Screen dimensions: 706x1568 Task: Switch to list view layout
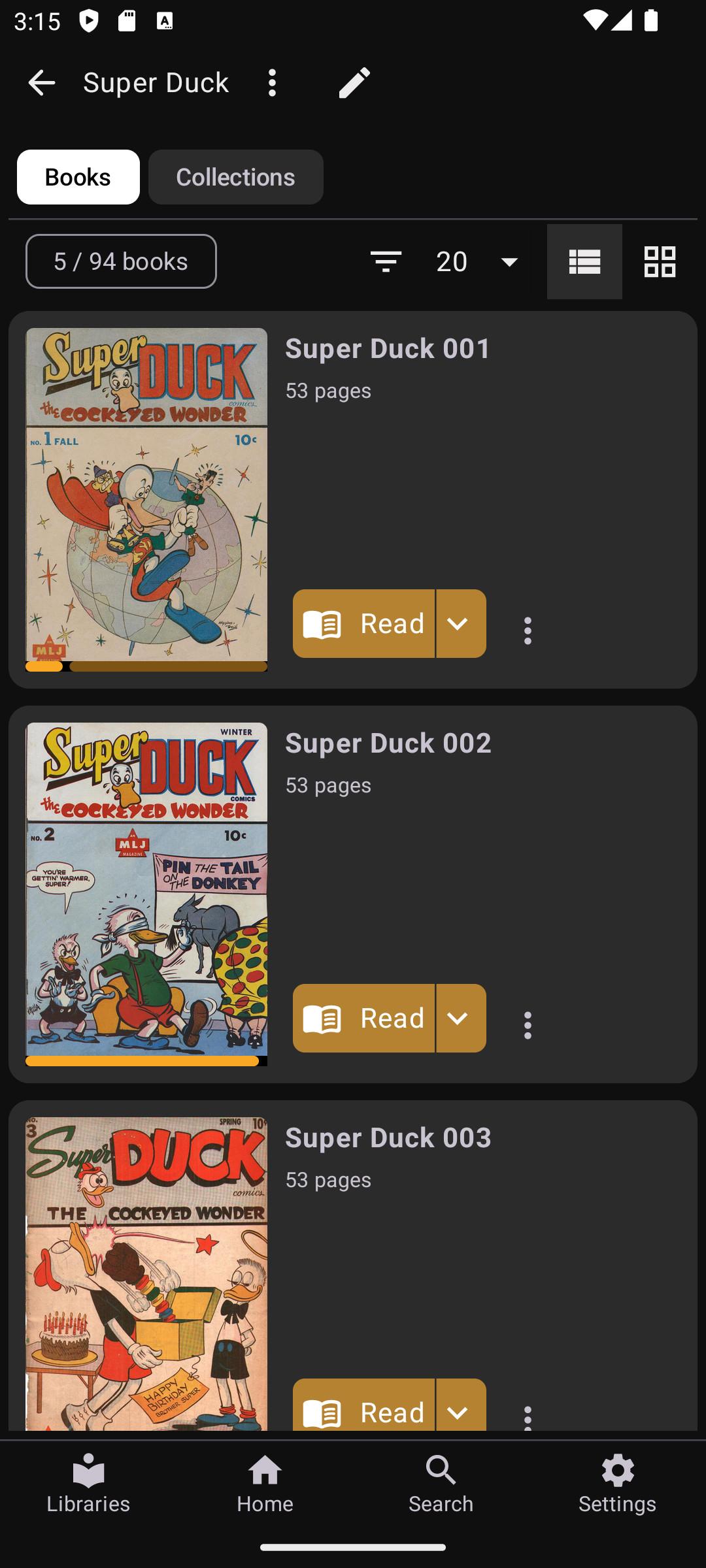[x=584, y=261]
